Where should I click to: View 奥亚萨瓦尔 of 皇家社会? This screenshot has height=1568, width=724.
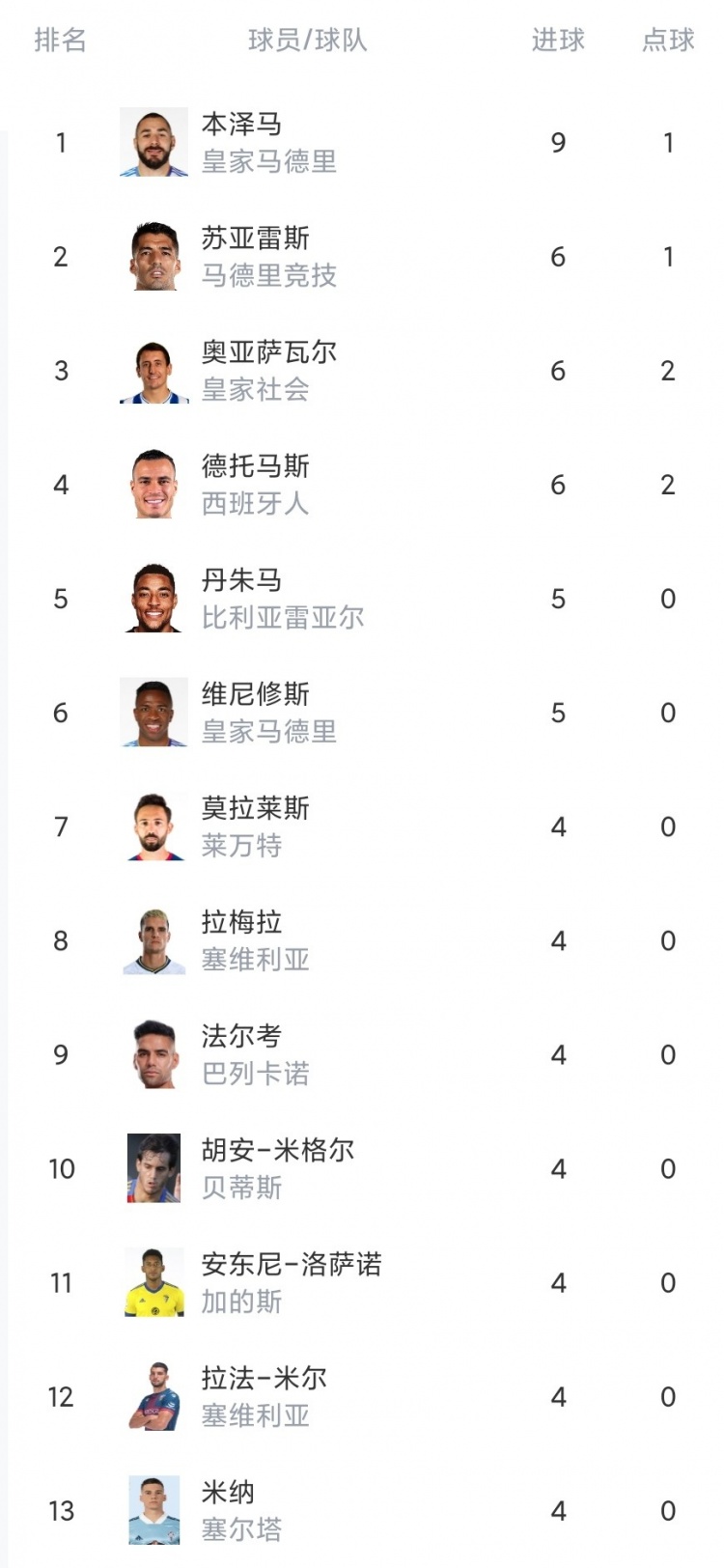coord(362,371)
